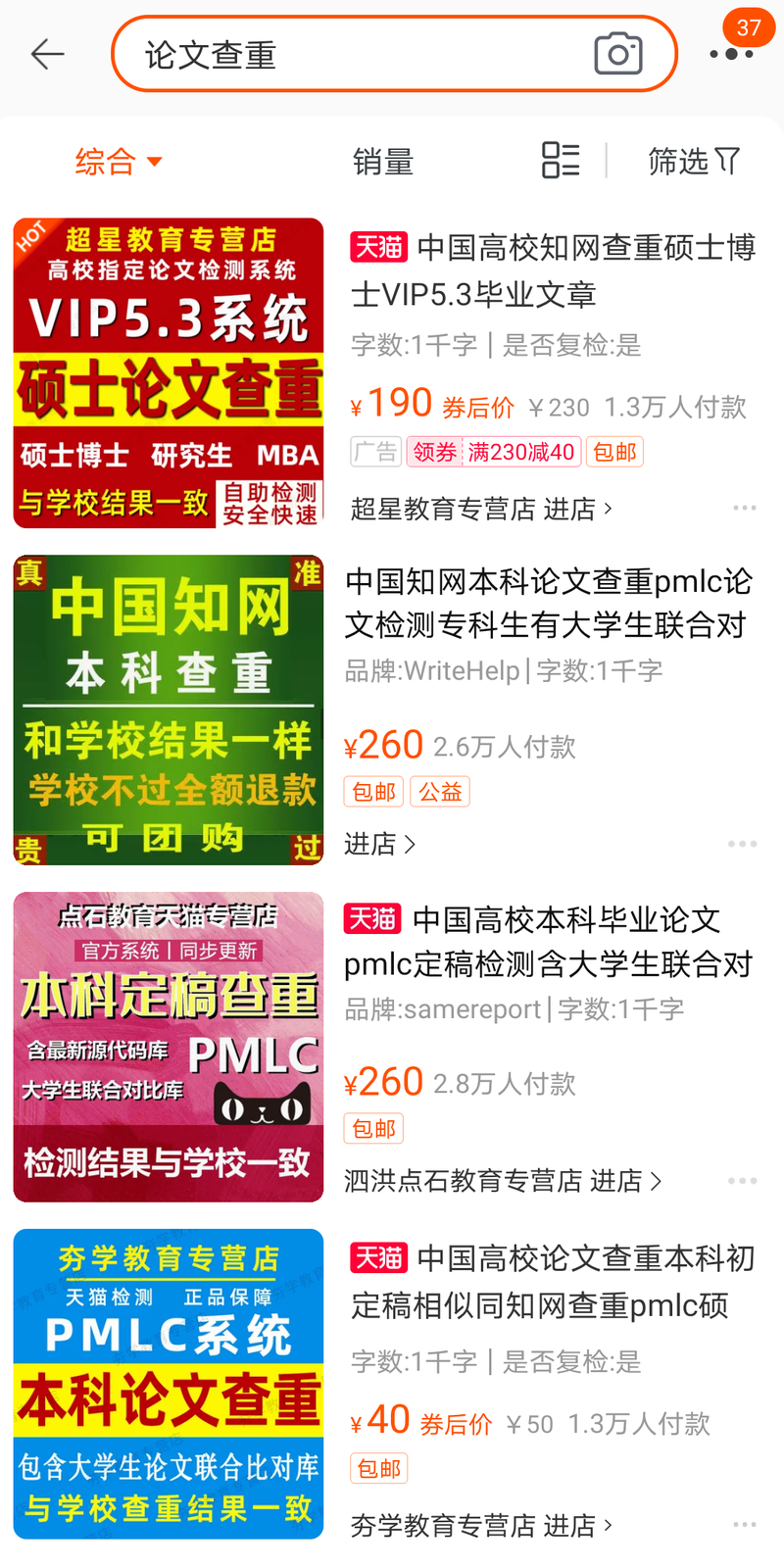This screenshot has width=784, height=1568.
Task: Open more options for samereport item
Action: pos(742,1181)
